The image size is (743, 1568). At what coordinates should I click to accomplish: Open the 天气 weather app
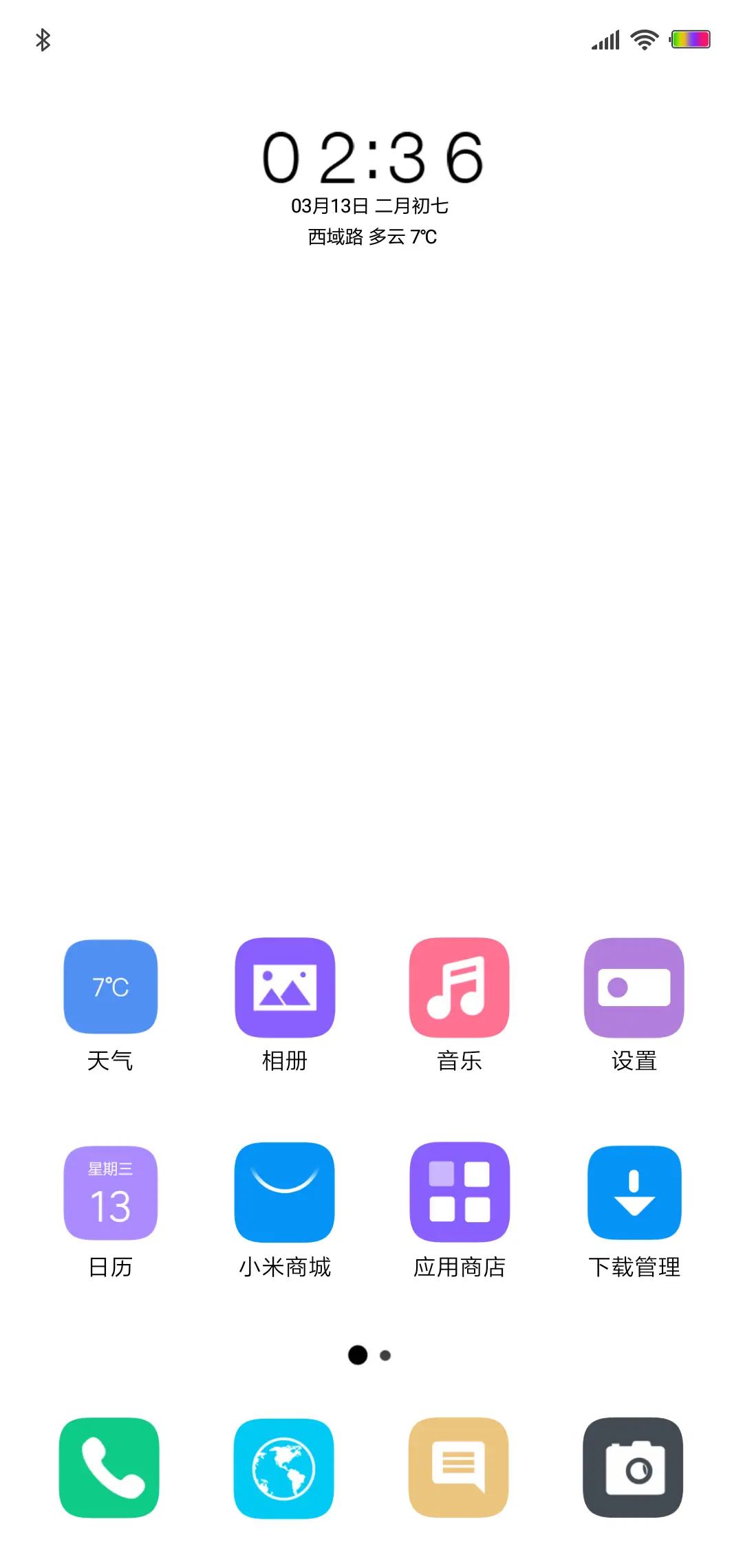click(110, 986)
